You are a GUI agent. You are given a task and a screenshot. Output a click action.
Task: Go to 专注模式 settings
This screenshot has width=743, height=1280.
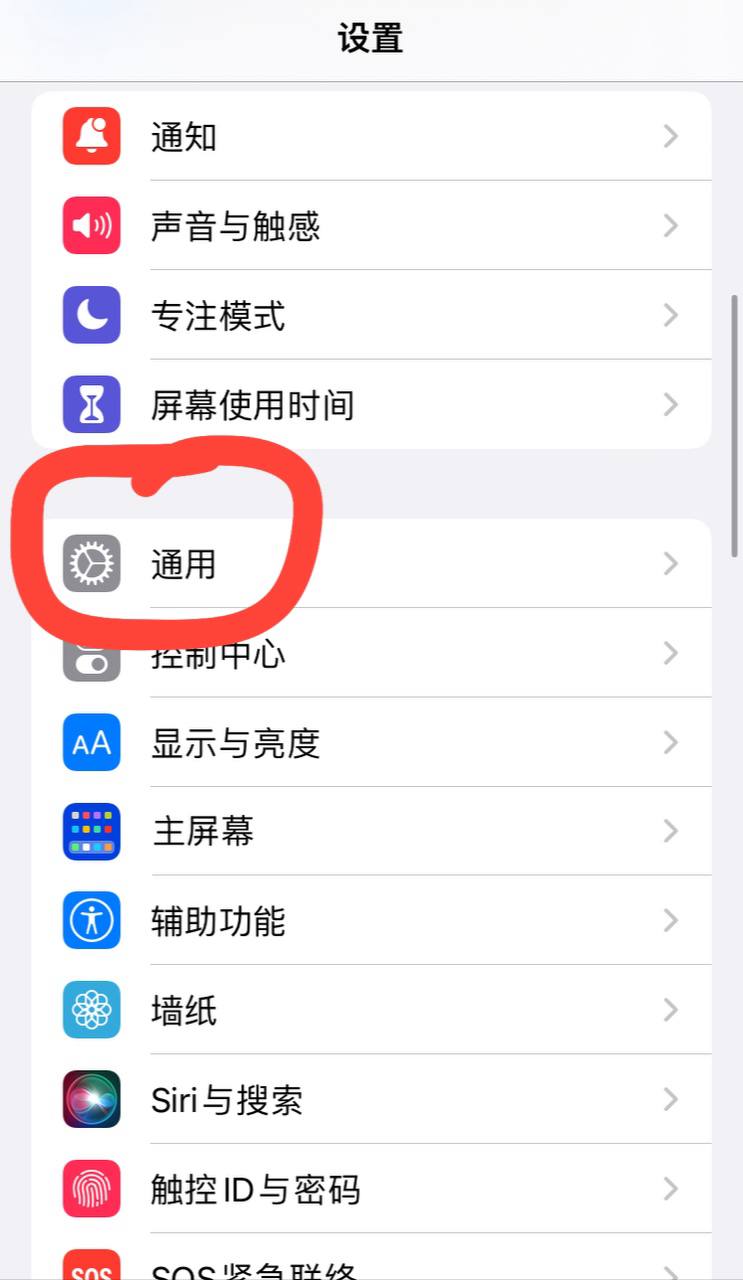(x=370, y=316)
